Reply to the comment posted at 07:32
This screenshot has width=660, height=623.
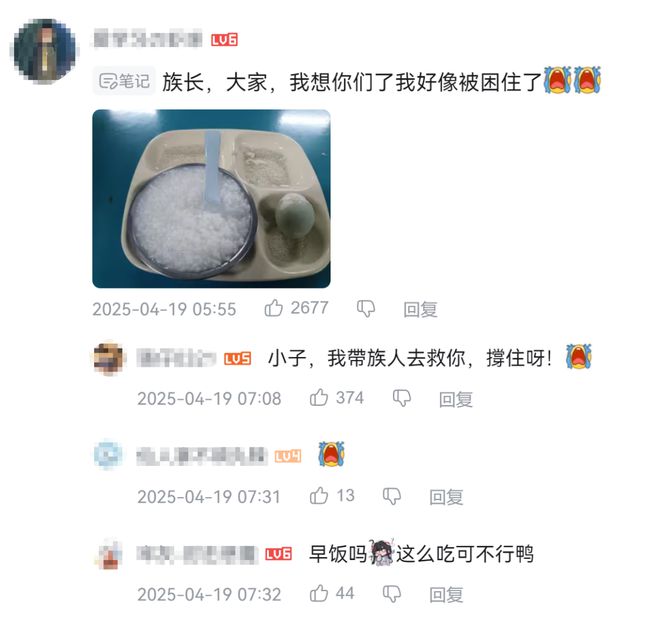[446, 595]
